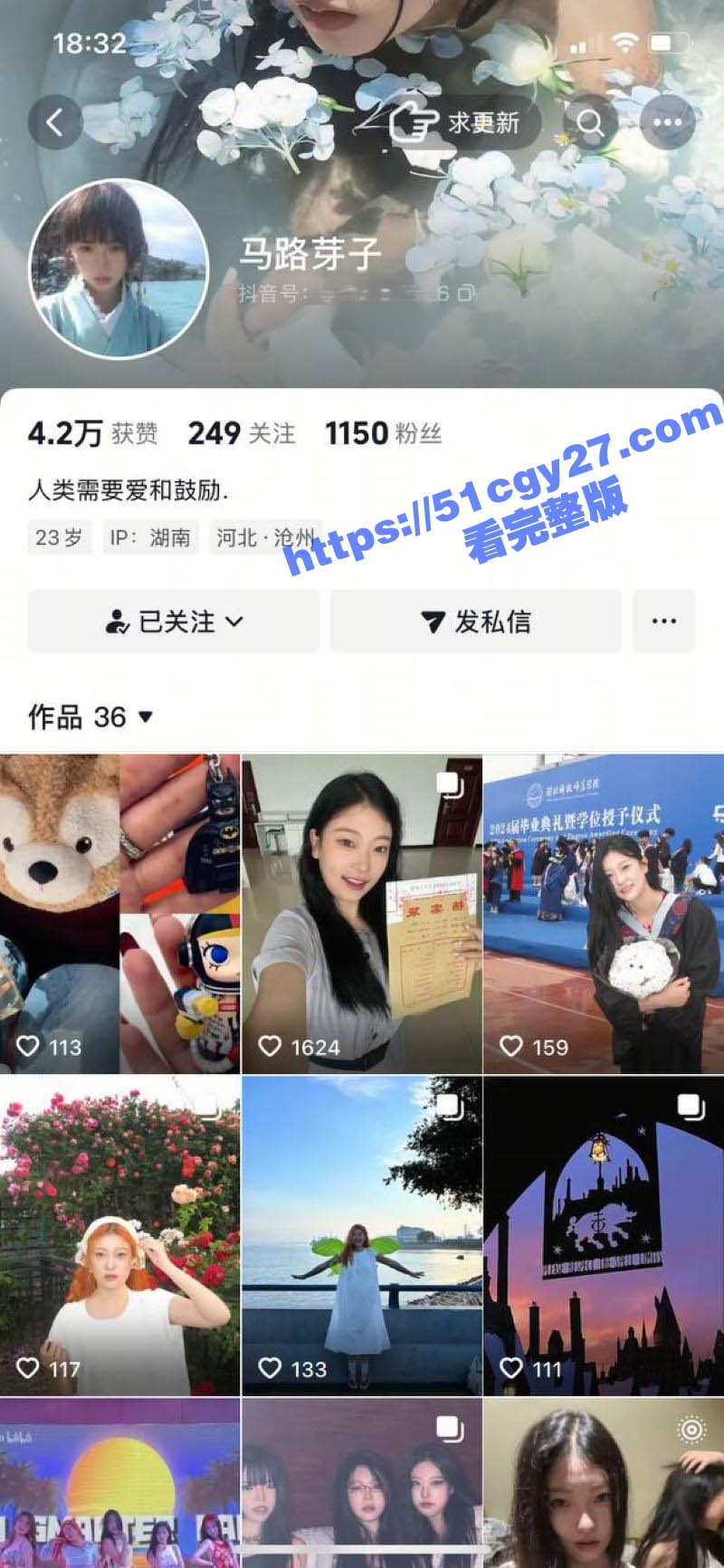Open the graduation ceremony post with 159 likes

[604, 914]
